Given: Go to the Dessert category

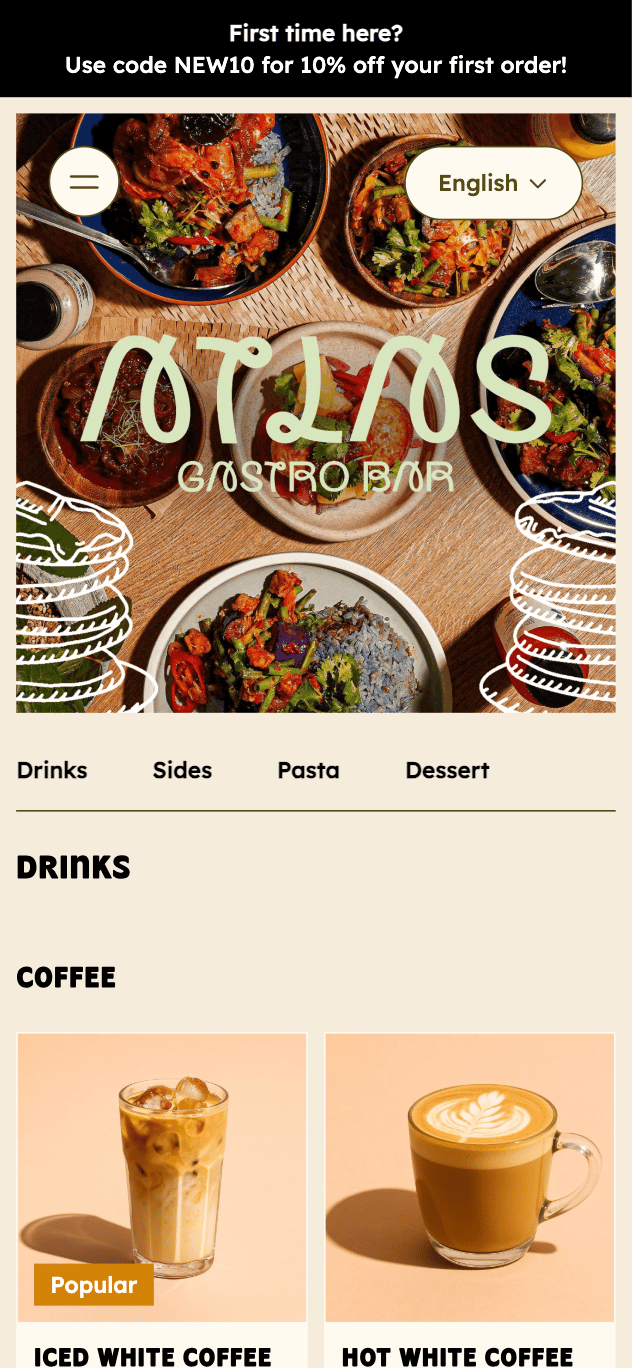Looking at the screenshot, I should [447, 770].
